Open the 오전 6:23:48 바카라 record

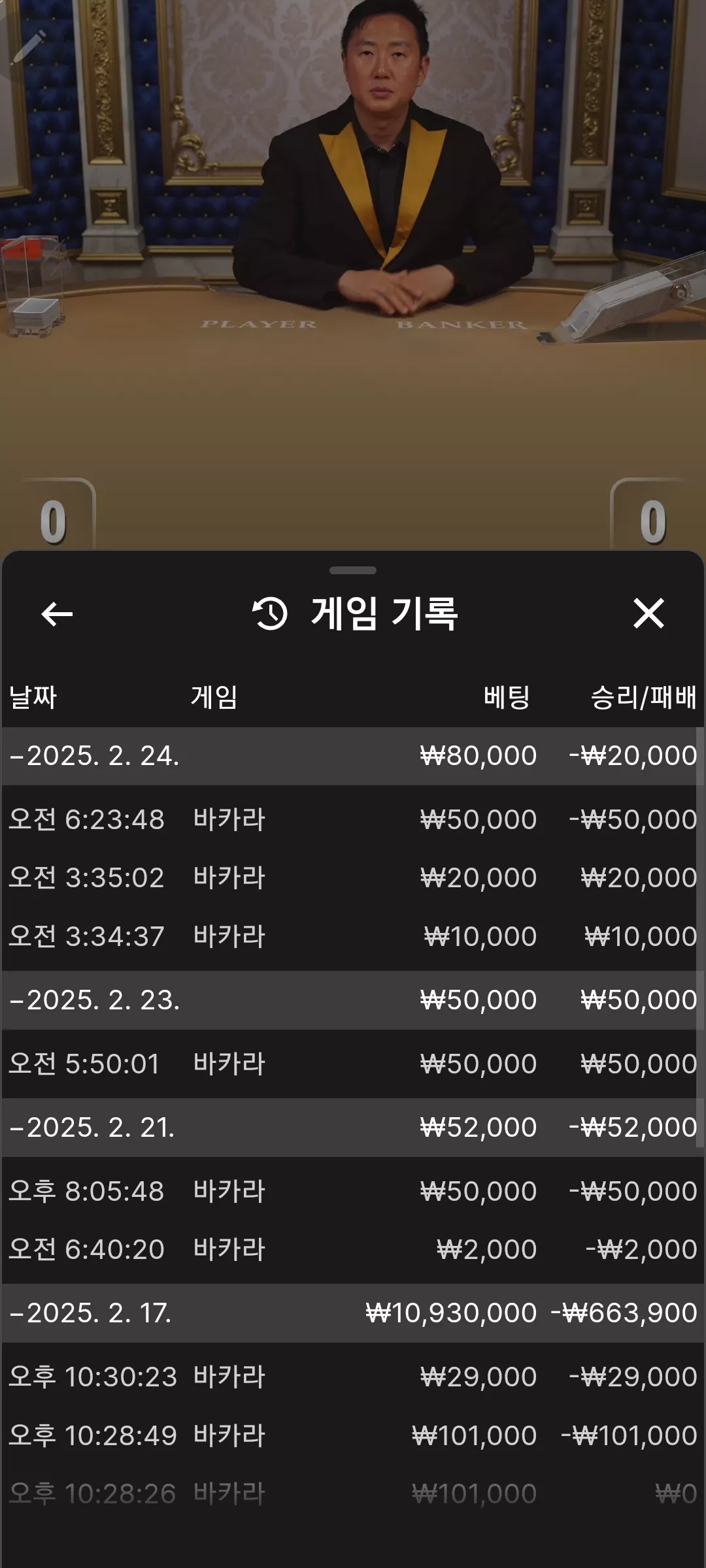pyautogui.click(x=353, y=819)
